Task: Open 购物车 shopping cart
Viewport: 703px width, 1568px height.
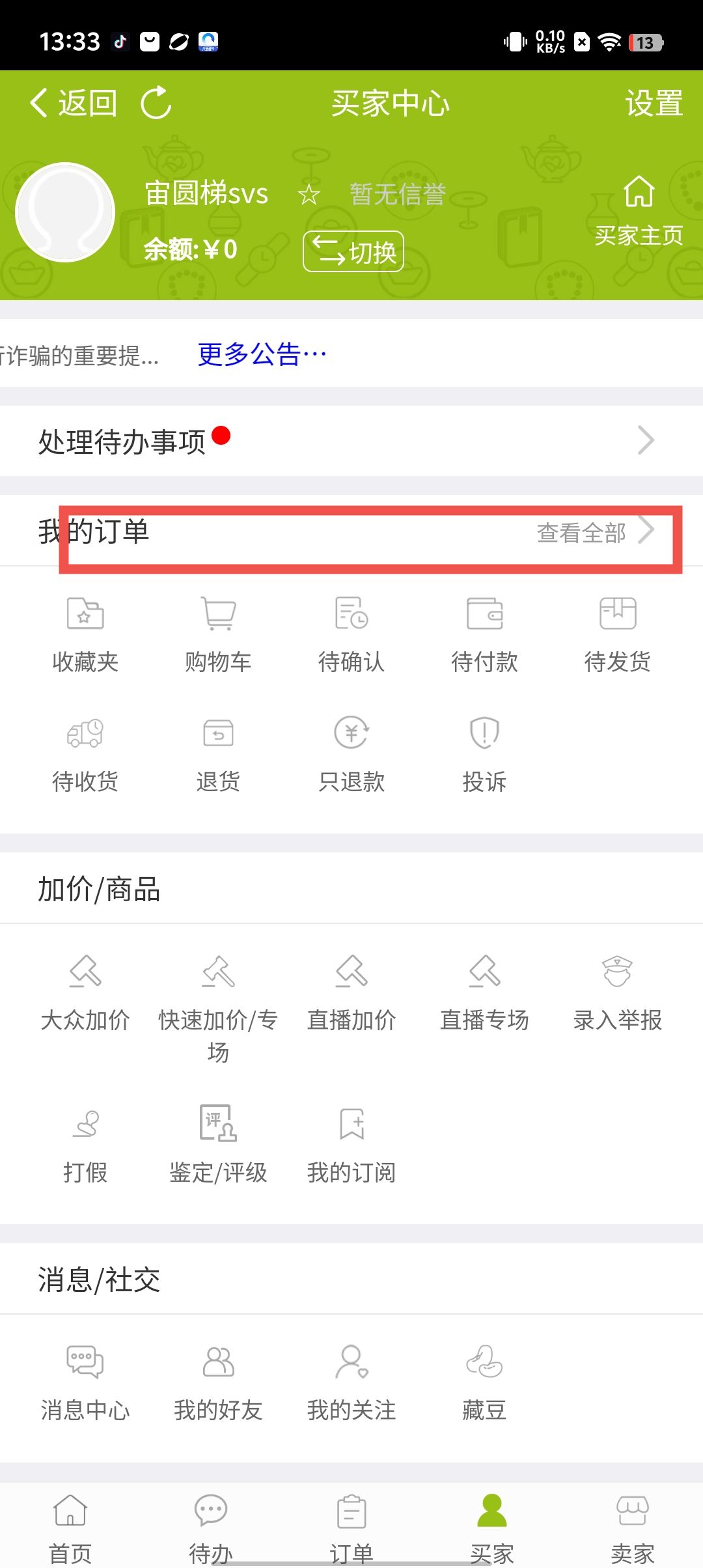Action: coord(218,633)
